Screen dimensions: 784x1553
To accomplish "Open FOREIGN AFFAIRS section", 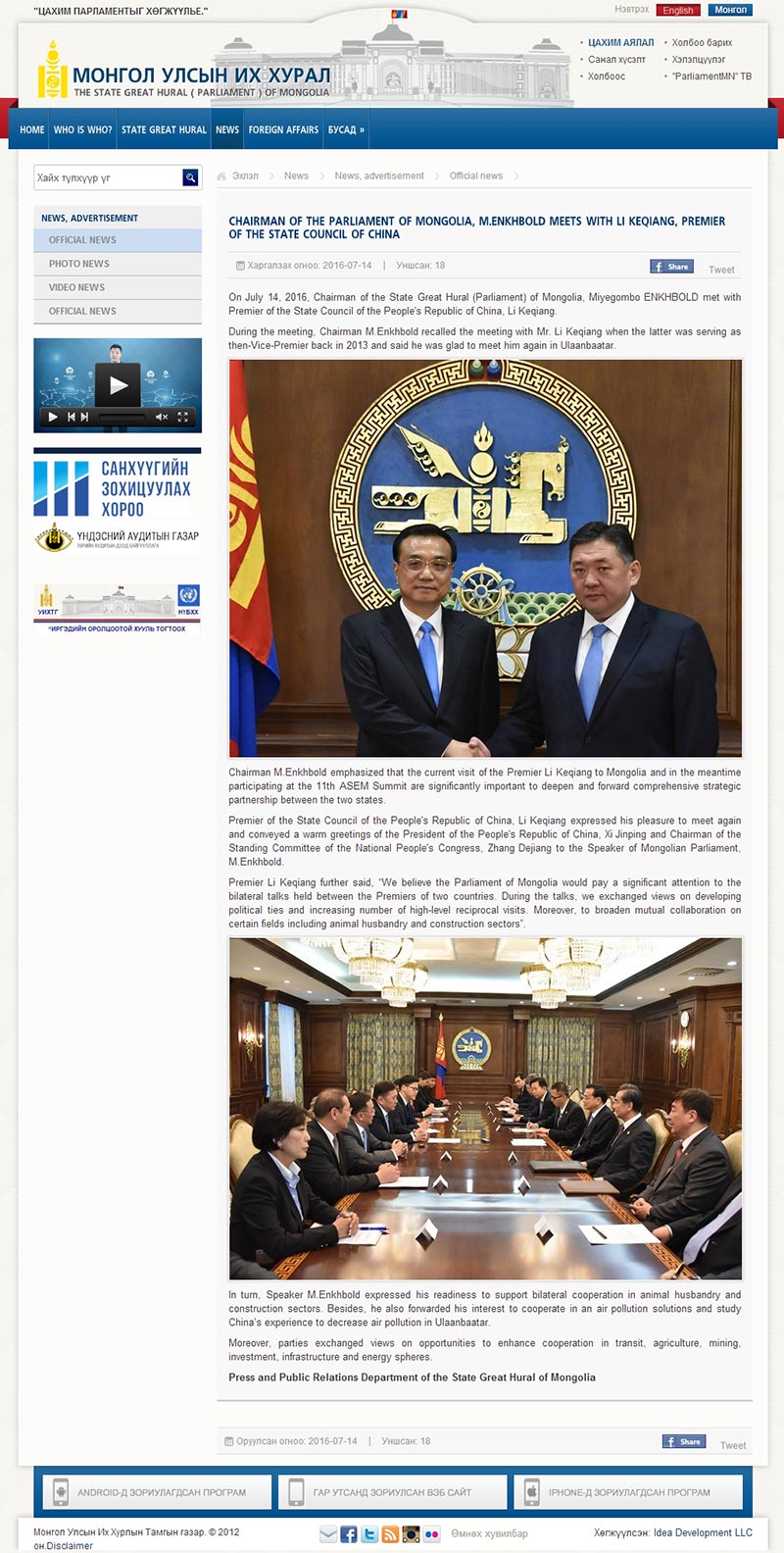I will (283, 129).
